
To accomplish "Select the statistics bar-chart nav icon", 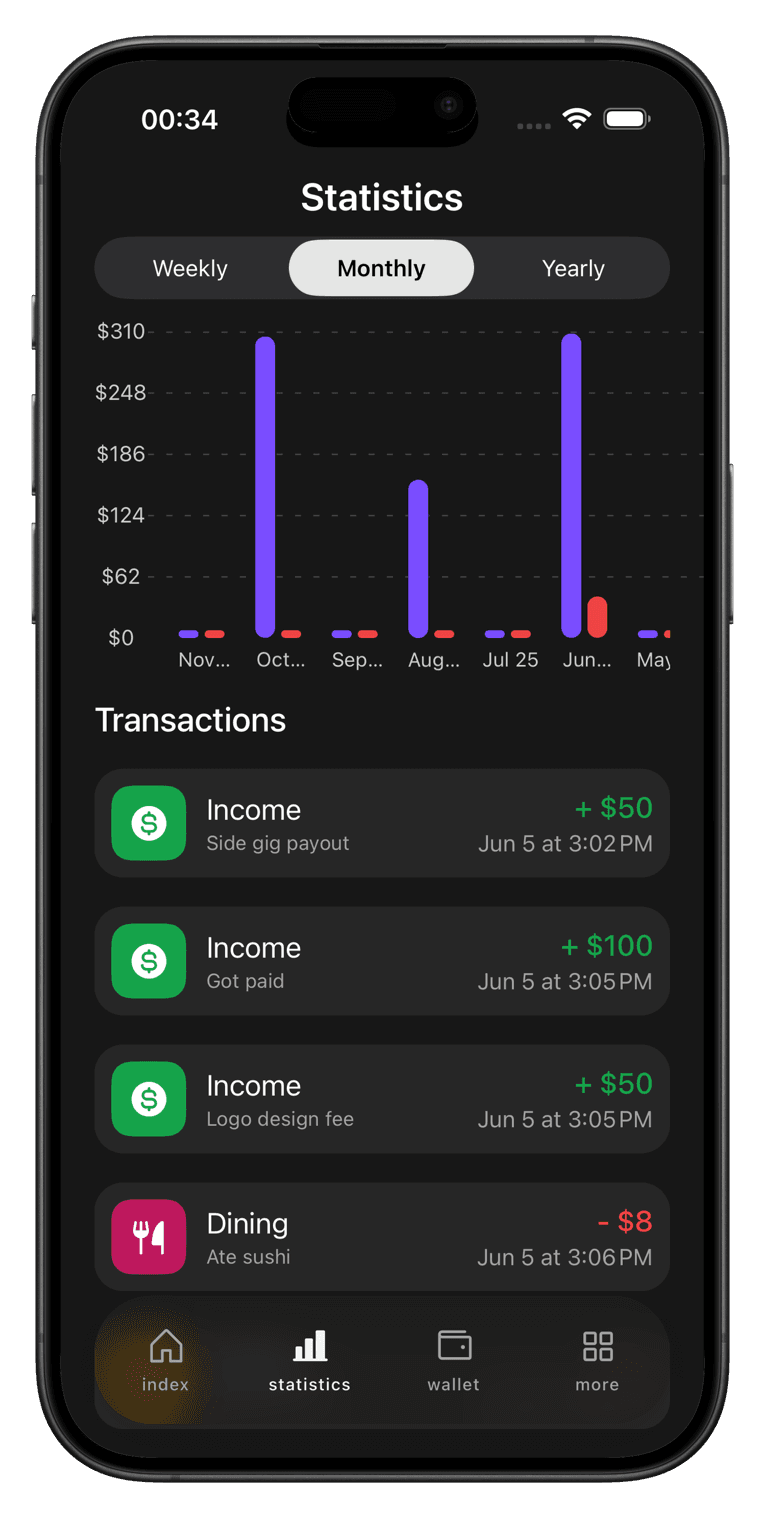I will click(x=308, y=1346).
